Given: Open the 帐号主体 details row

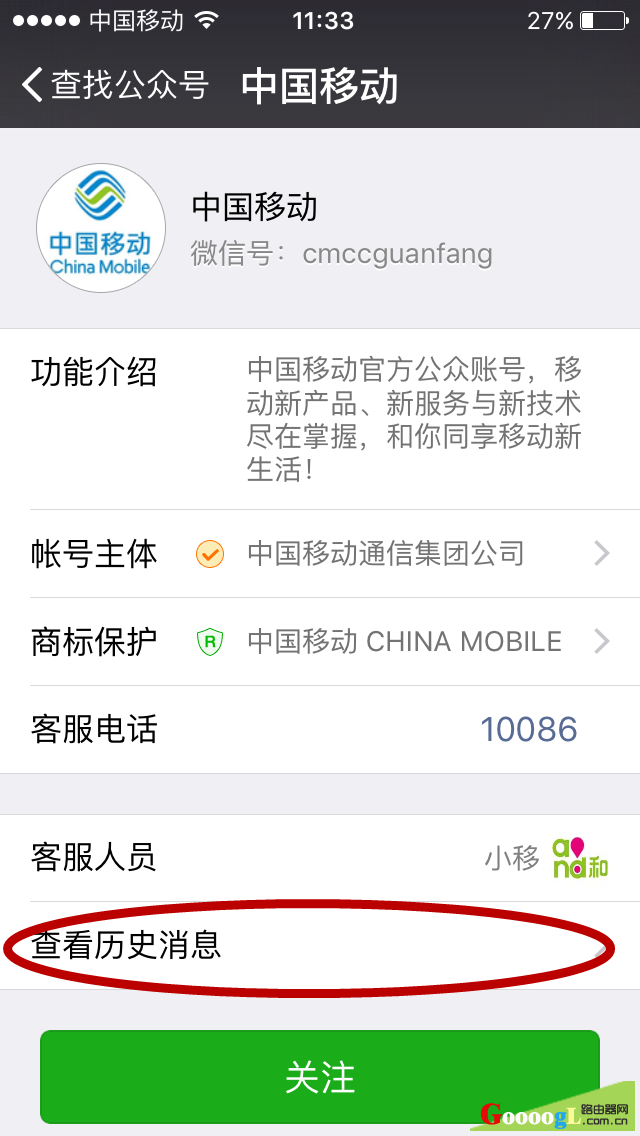Looking at the screenshot, I should click(x=320, y=554).
